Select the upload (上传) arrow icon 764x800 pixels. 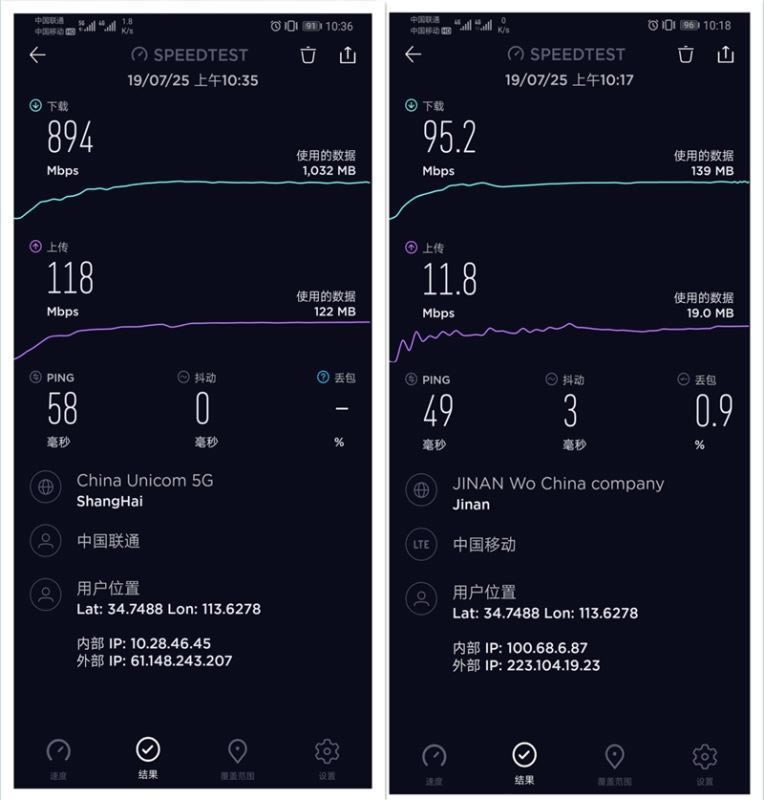pos(37,245)
